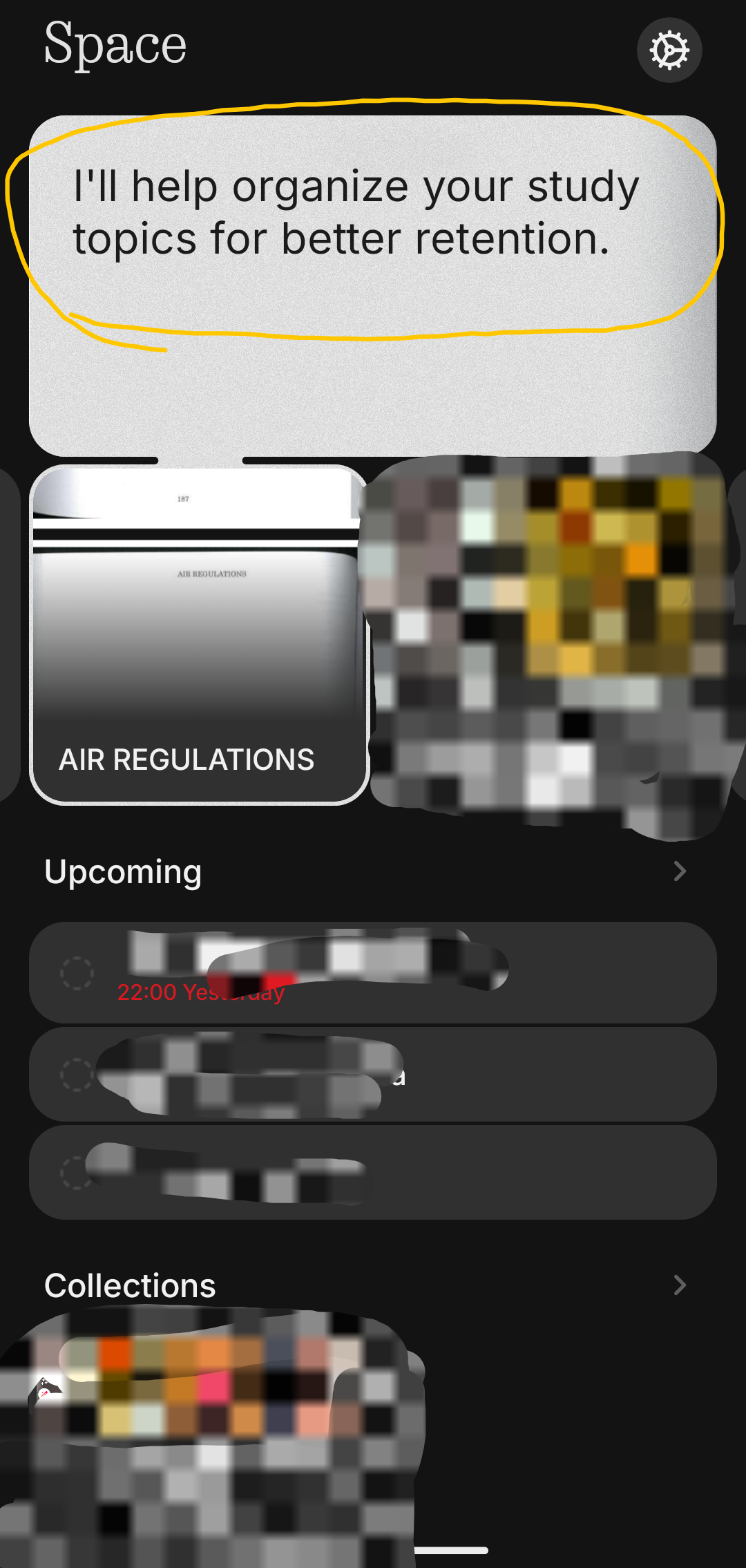Open the AIR REGULATIONS card

pos(199,636)
